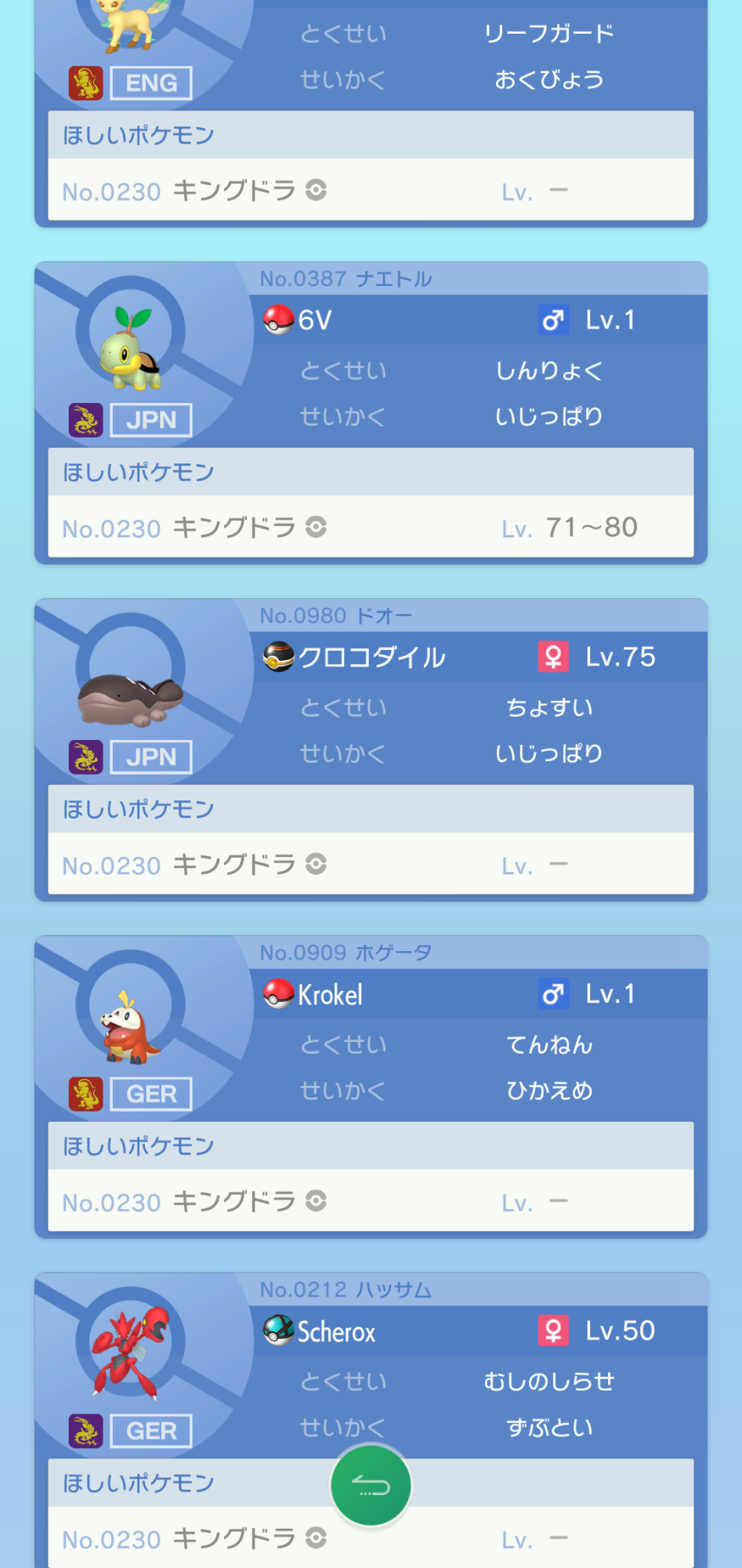
Task: Open the ドオー クロコダイル trade listing
Action: point(371,706)
